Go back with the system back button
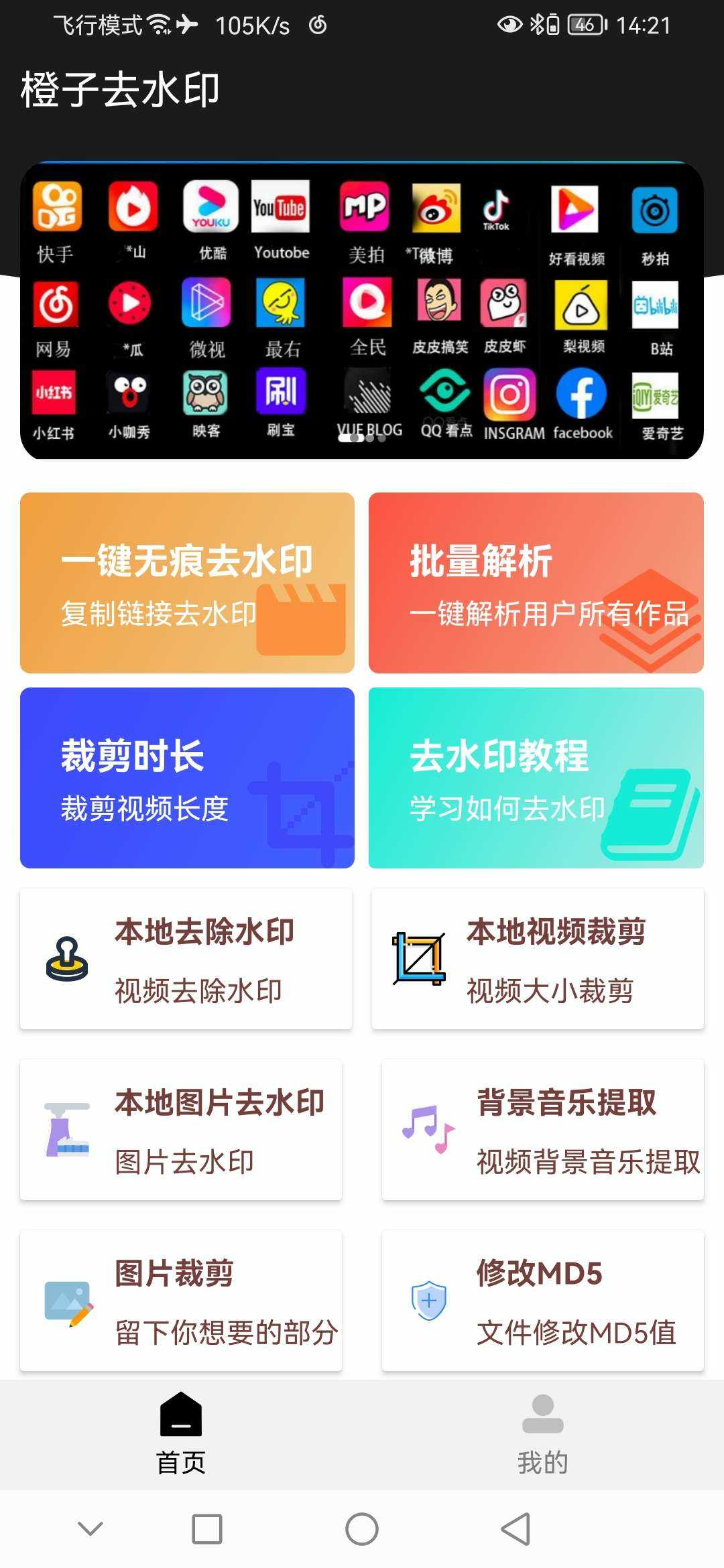This screenshot has height=1568, width=724. tap(516, 1529)
